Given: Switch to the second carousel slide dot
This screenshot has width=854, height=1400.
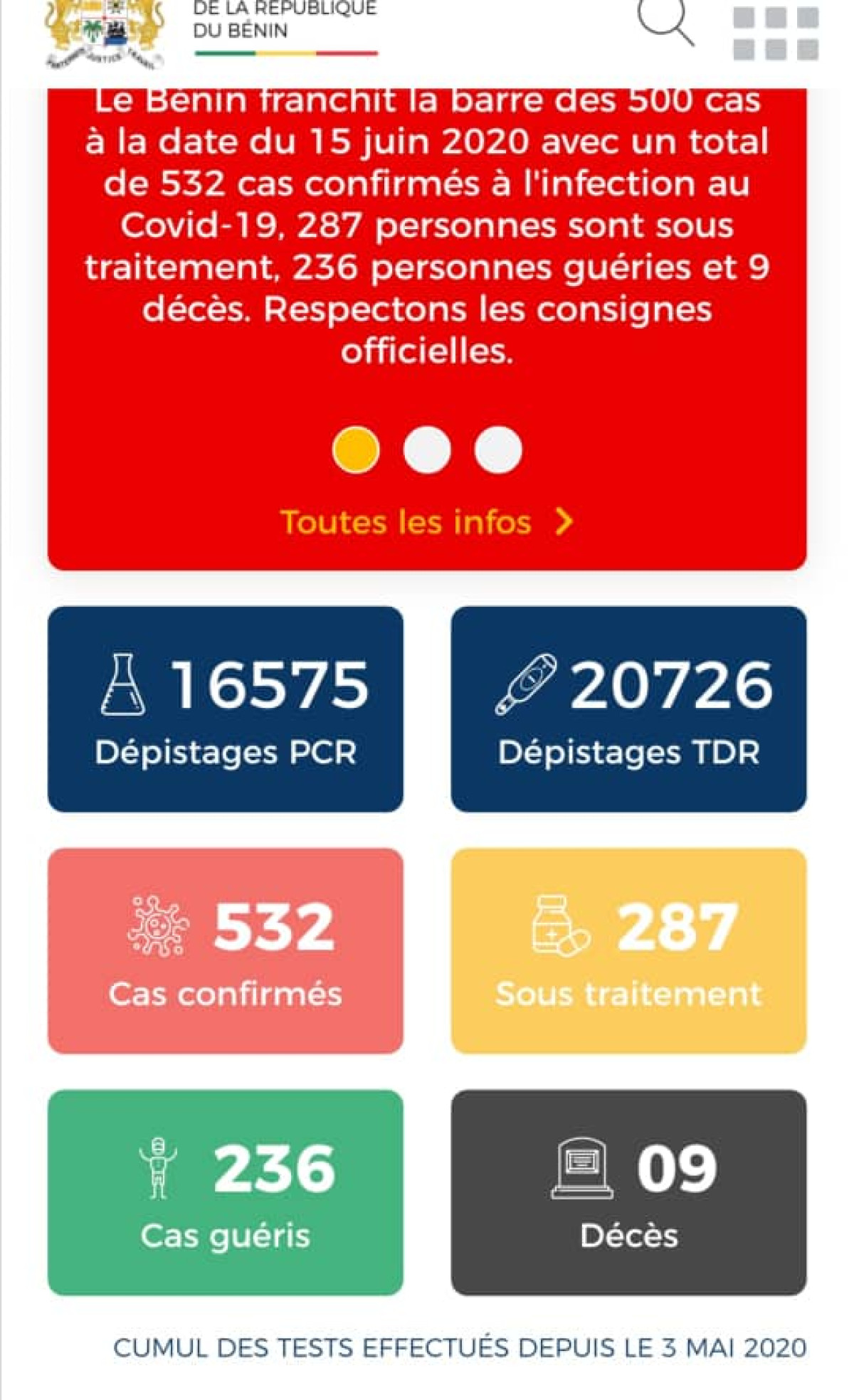Looking at the screenshot, I should [427, 449].
